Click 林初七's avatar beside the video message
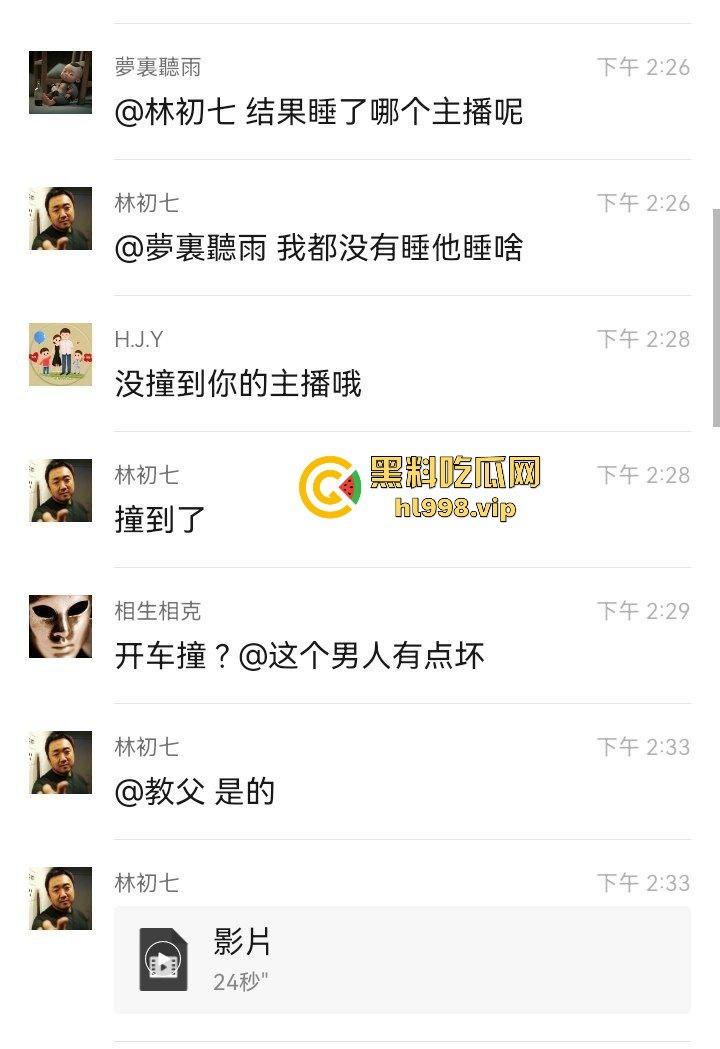Viewport: 720px width, 1049px height. click(60, 898)
